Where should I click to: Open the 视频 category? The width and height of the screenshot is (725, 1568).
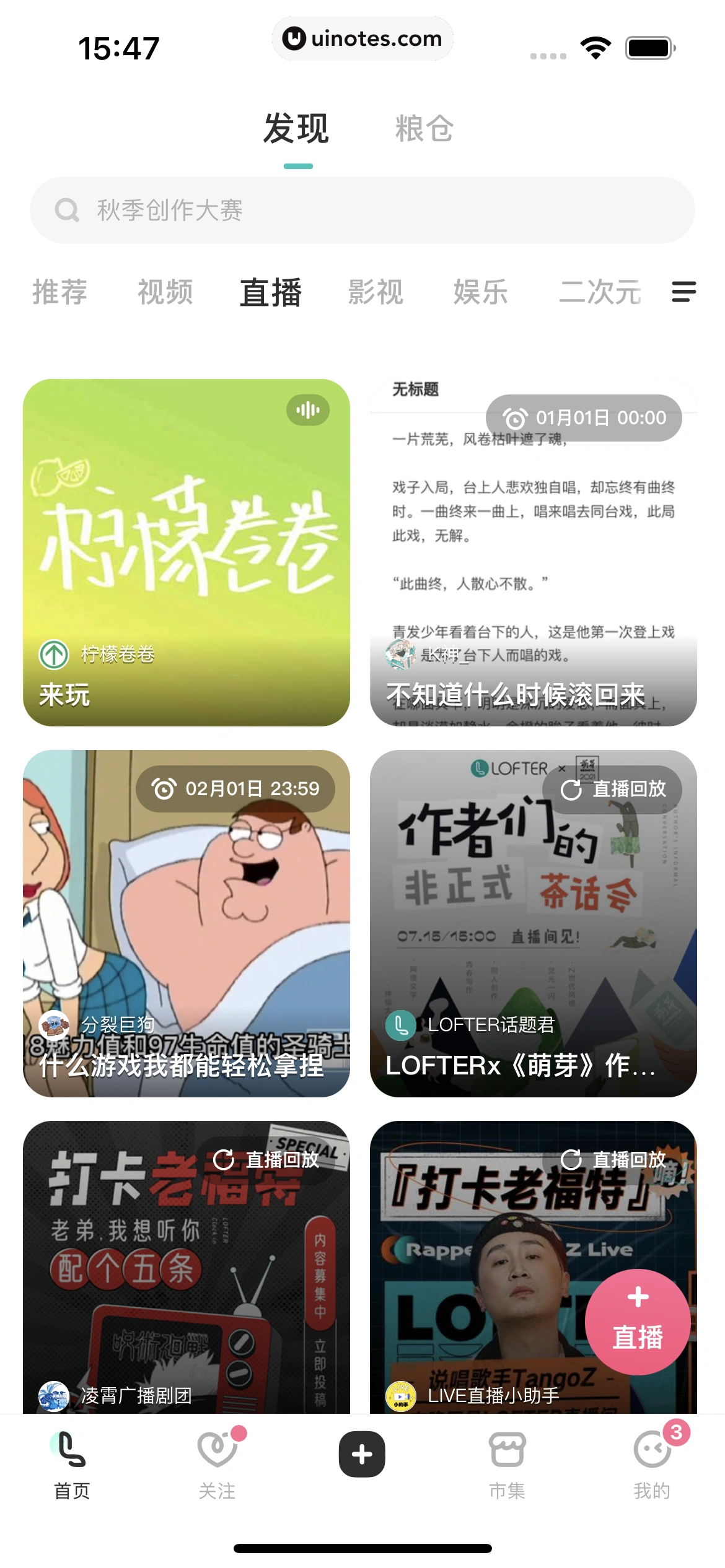(164, 292)
